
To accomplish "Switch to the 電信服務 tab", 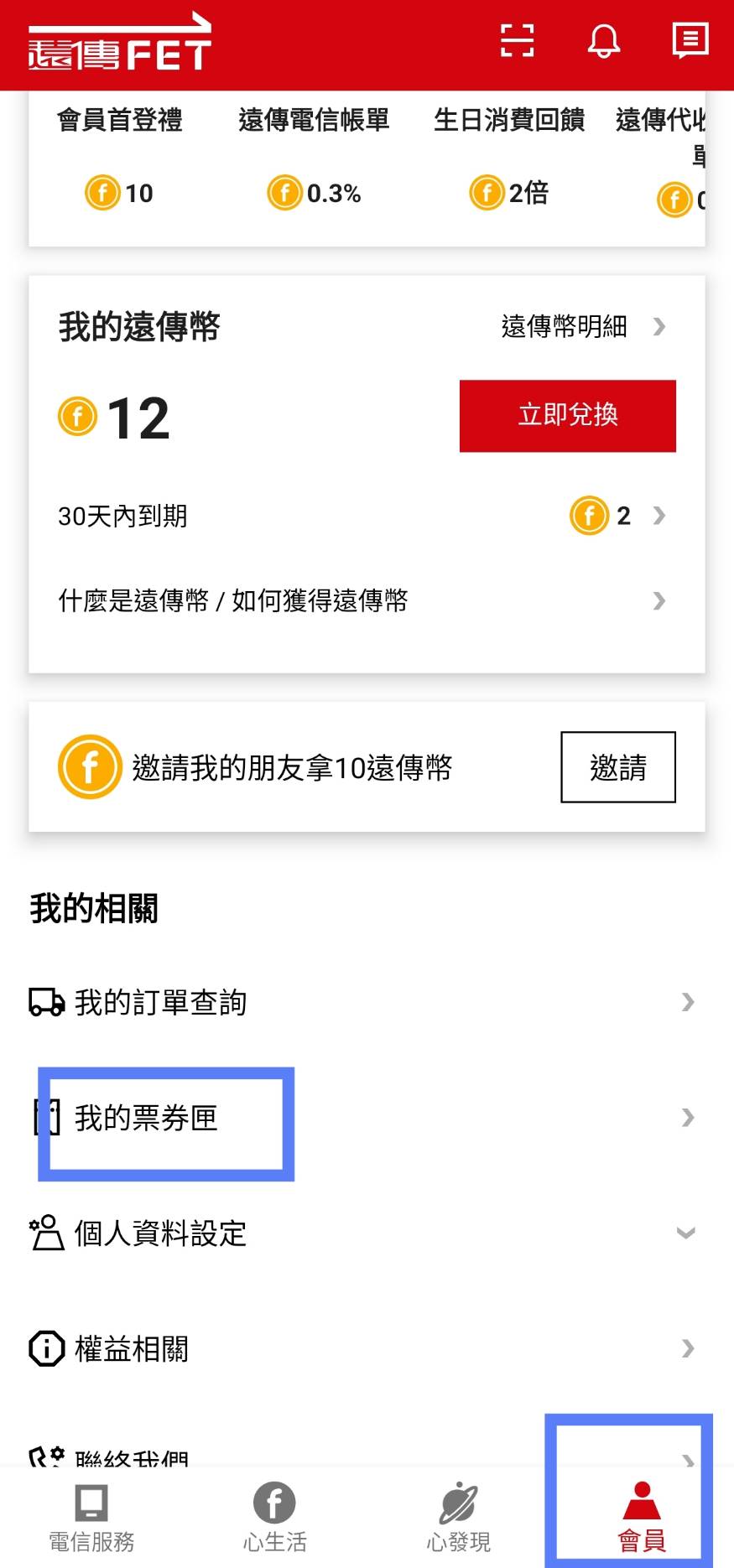I will 91,1518.
